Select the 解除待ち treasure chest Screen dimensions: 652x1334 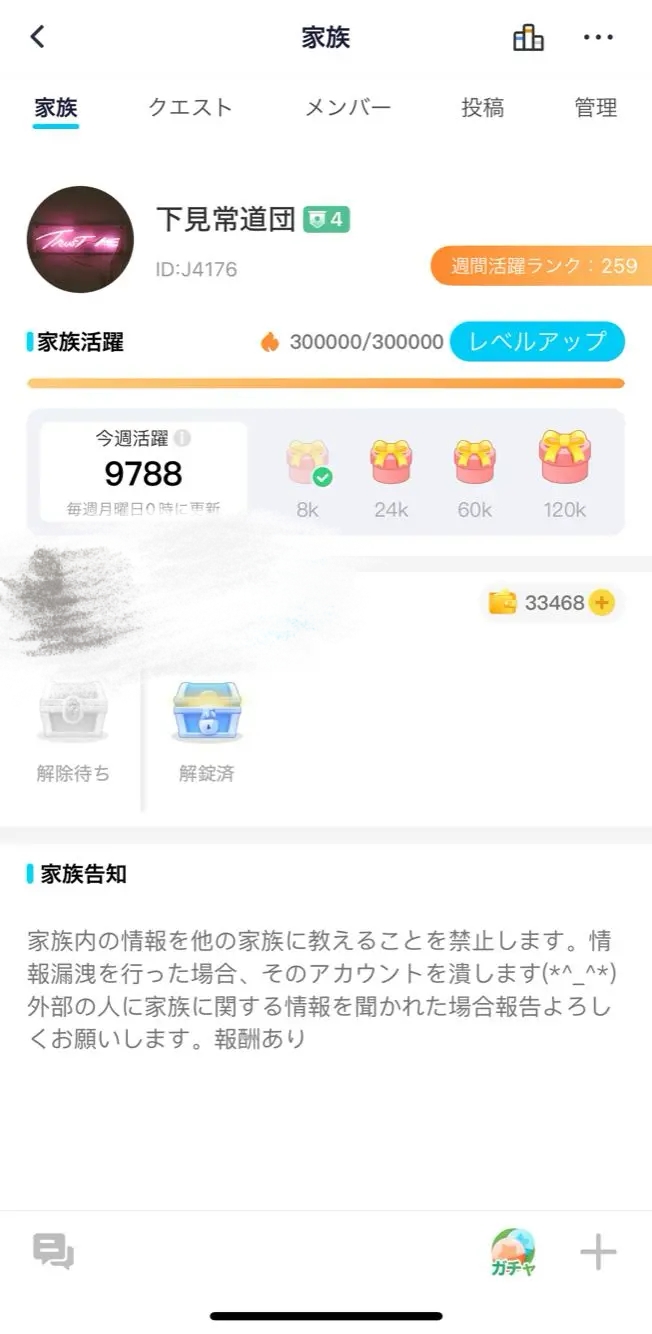[x=73, y=714]
